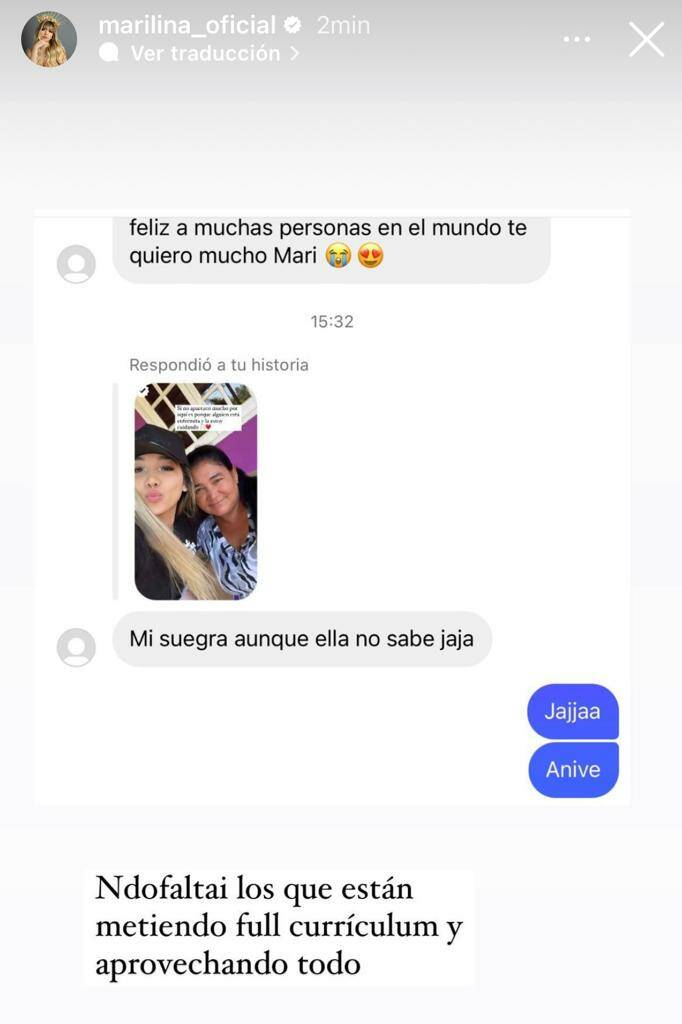
Task: Close the story viewer
Action: coord(646,40)
